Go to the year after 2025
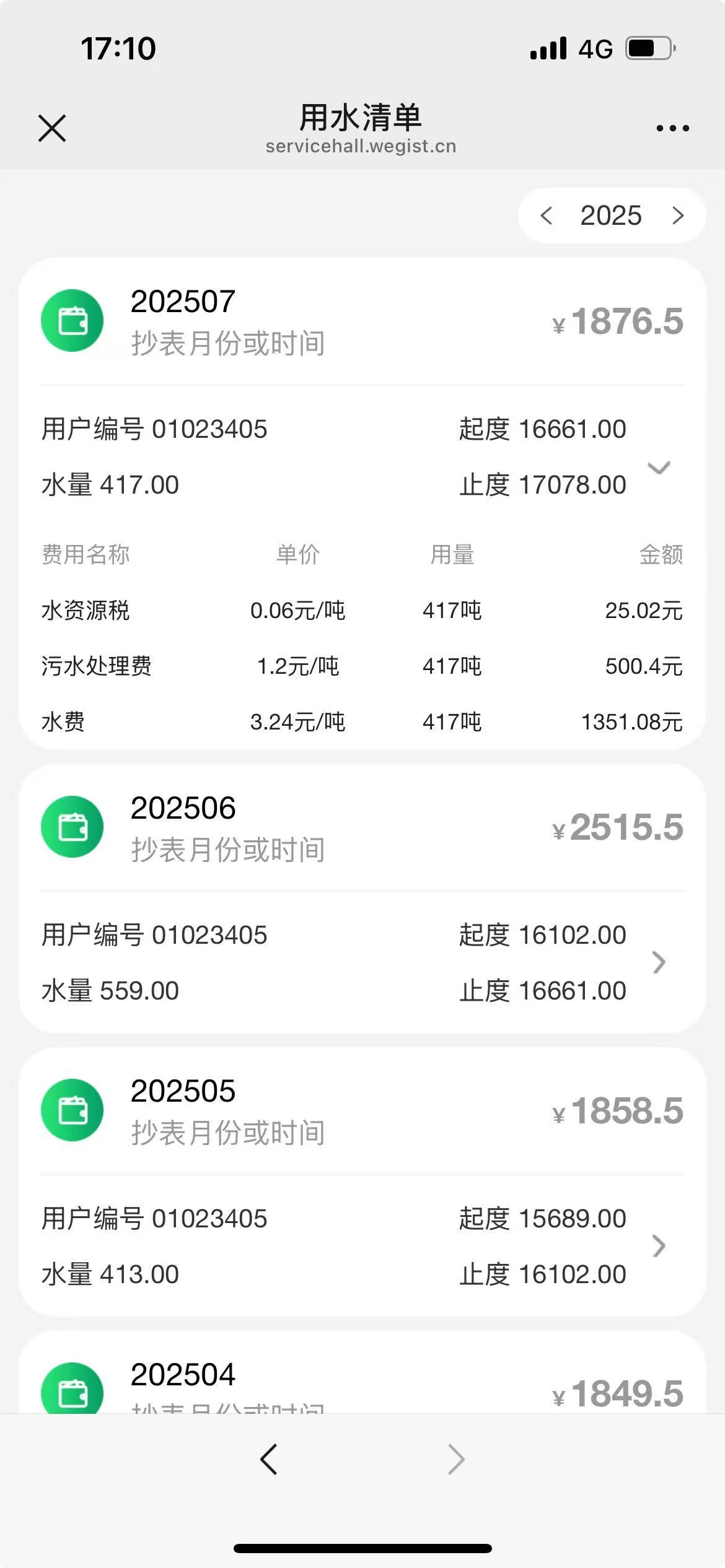 pyautogui.click(x=678, y=216)
